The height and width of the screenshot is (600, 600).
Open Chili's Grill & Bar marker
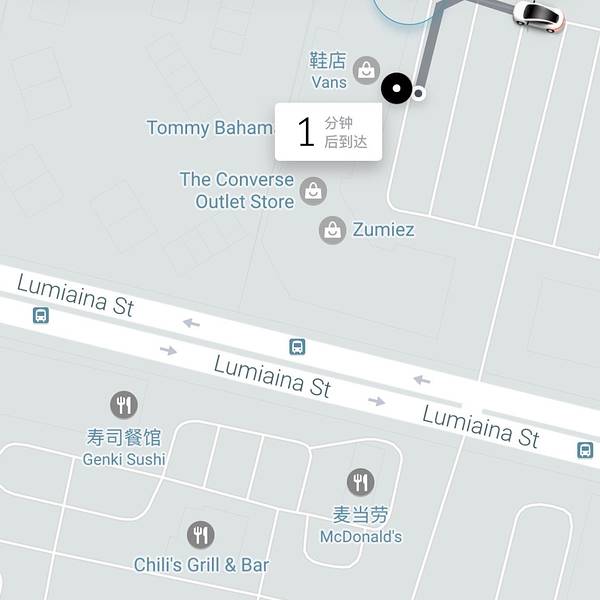(x=201, y=535)
